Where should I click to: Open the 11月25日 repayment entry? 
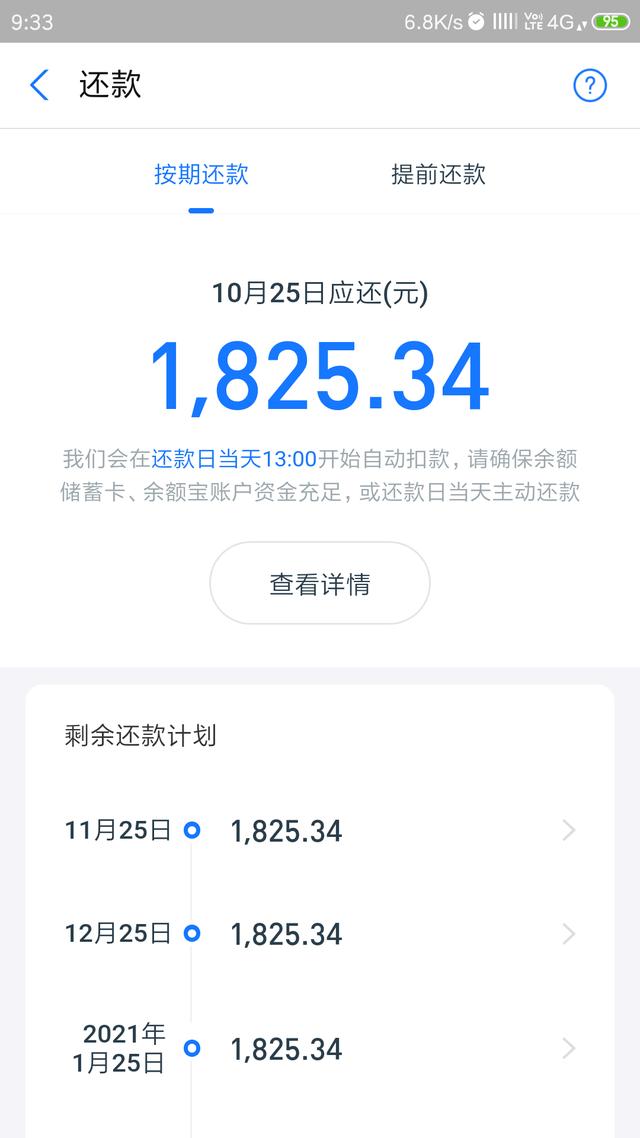tap(320, 831)
